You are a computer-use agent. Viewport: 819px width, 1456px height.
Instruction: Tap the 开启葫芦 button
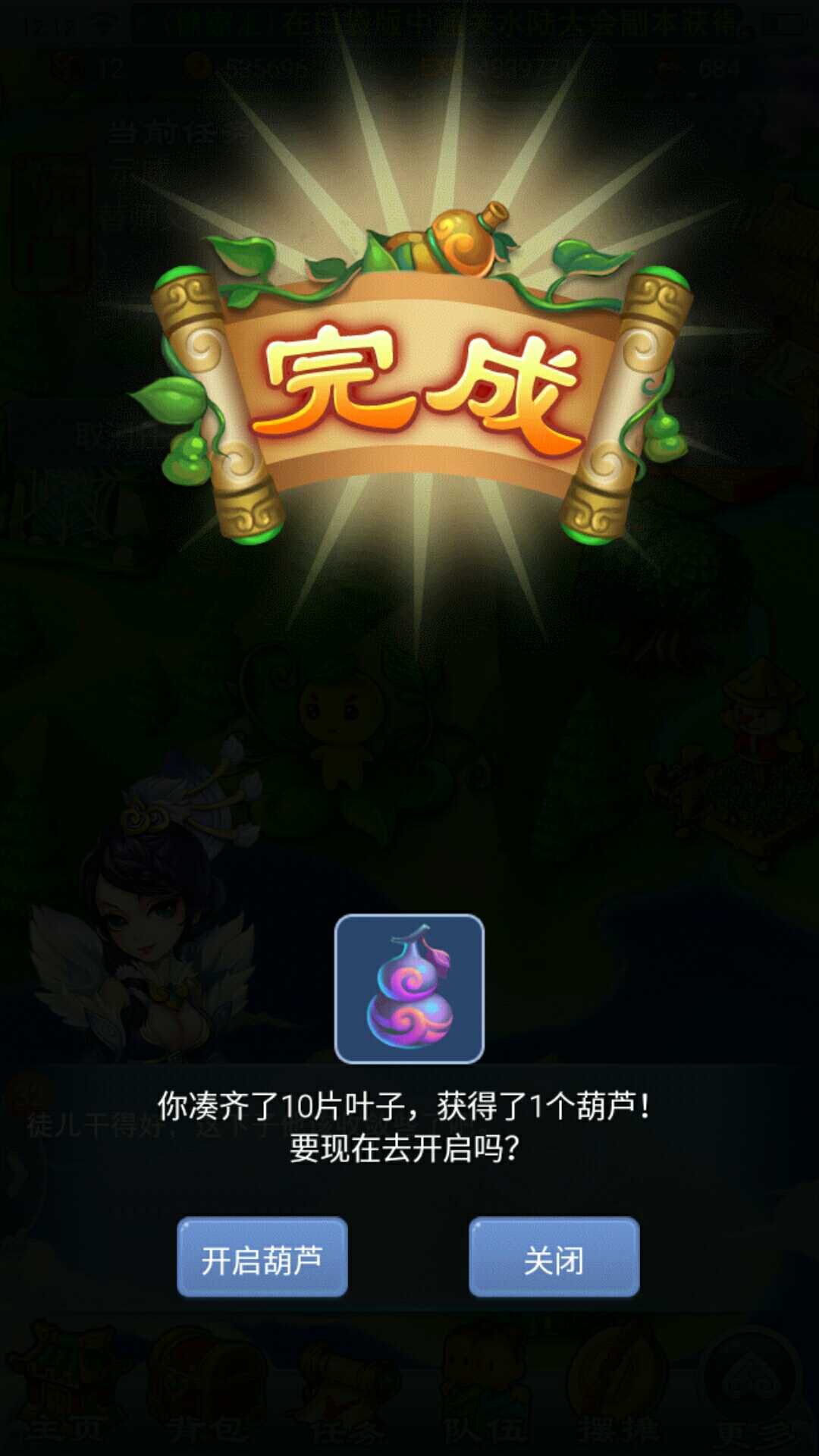(262, 1257)
